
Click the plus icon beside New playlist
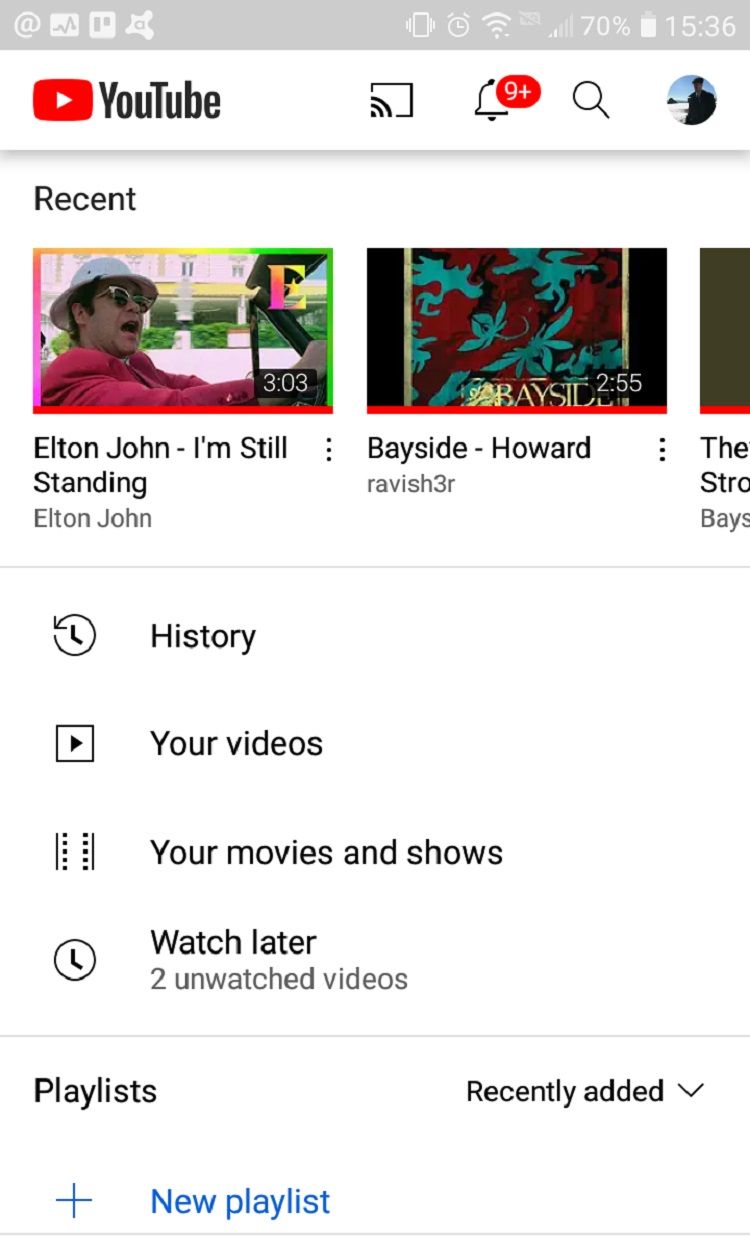coord(75,1200)
